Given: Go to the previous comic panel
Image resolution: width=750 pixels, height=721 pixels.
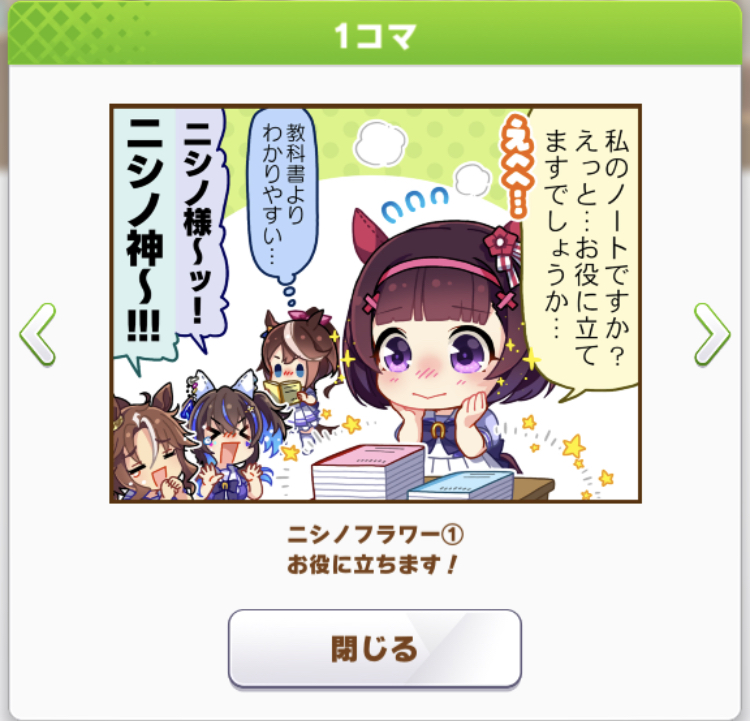Looking at the screenshot, I should click(x=37, y=333).
